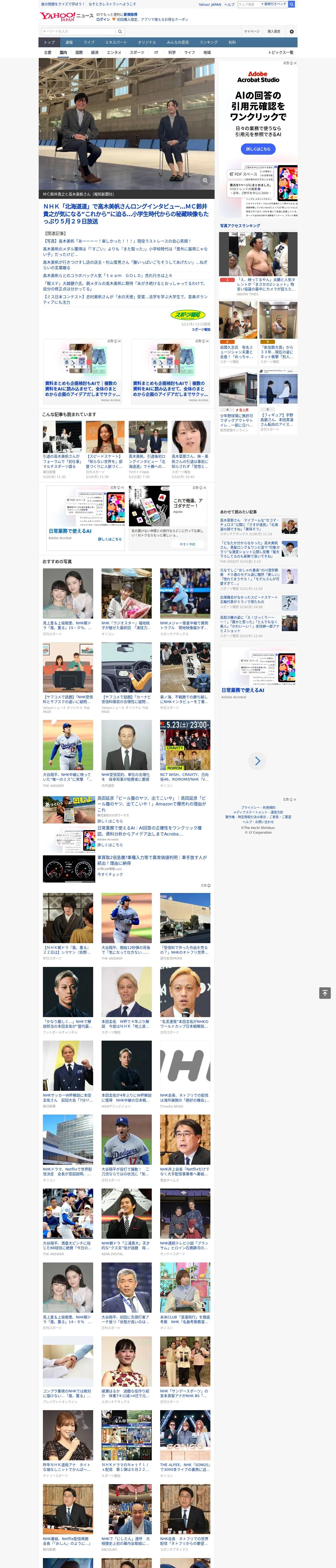Tap the ログイン link

pos(103,20)
